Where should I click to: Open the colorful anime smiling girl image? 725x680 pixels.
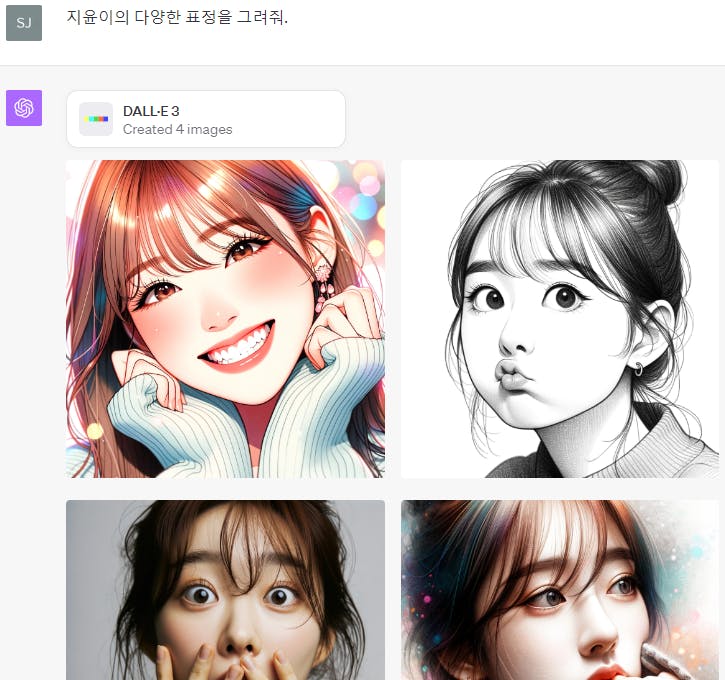225,318
